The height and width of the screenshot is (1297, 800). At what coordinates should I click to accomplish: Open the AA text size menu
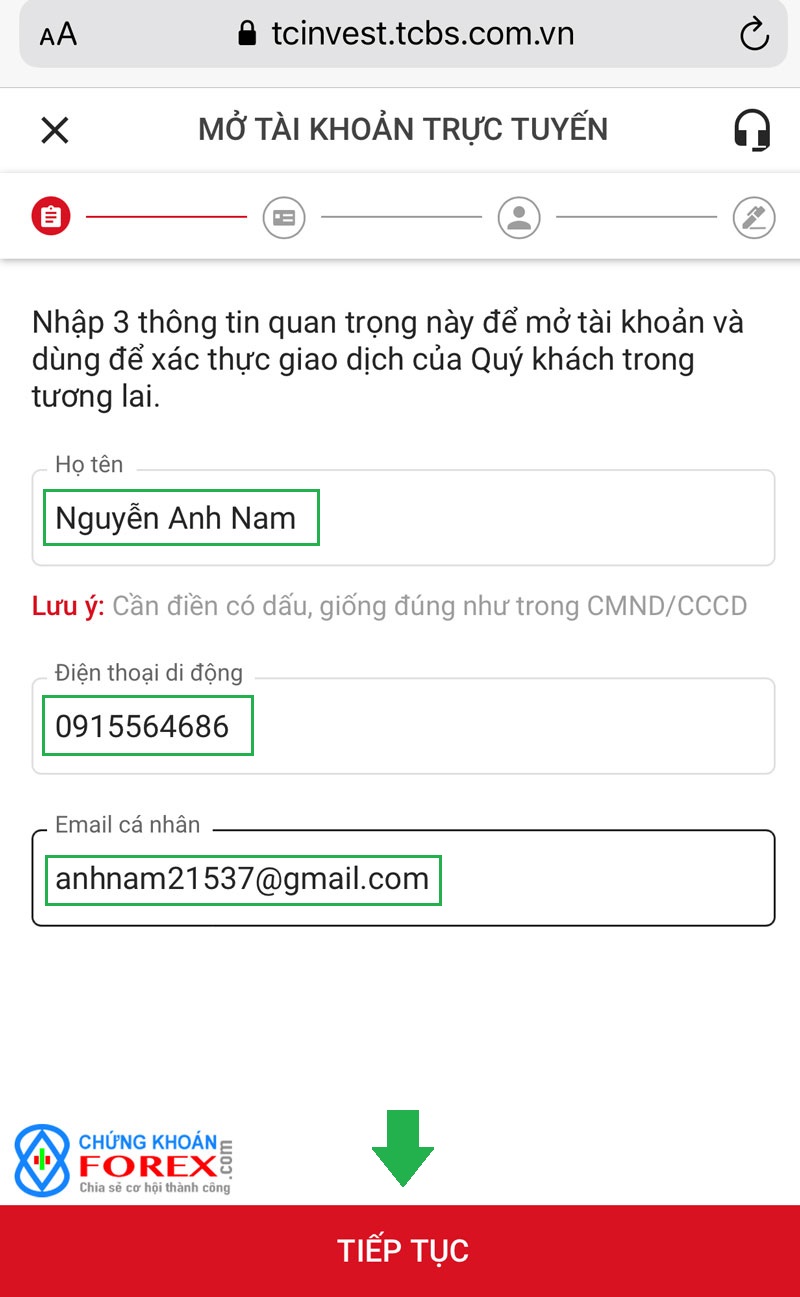pyautogui.click(x=58, y=36)
